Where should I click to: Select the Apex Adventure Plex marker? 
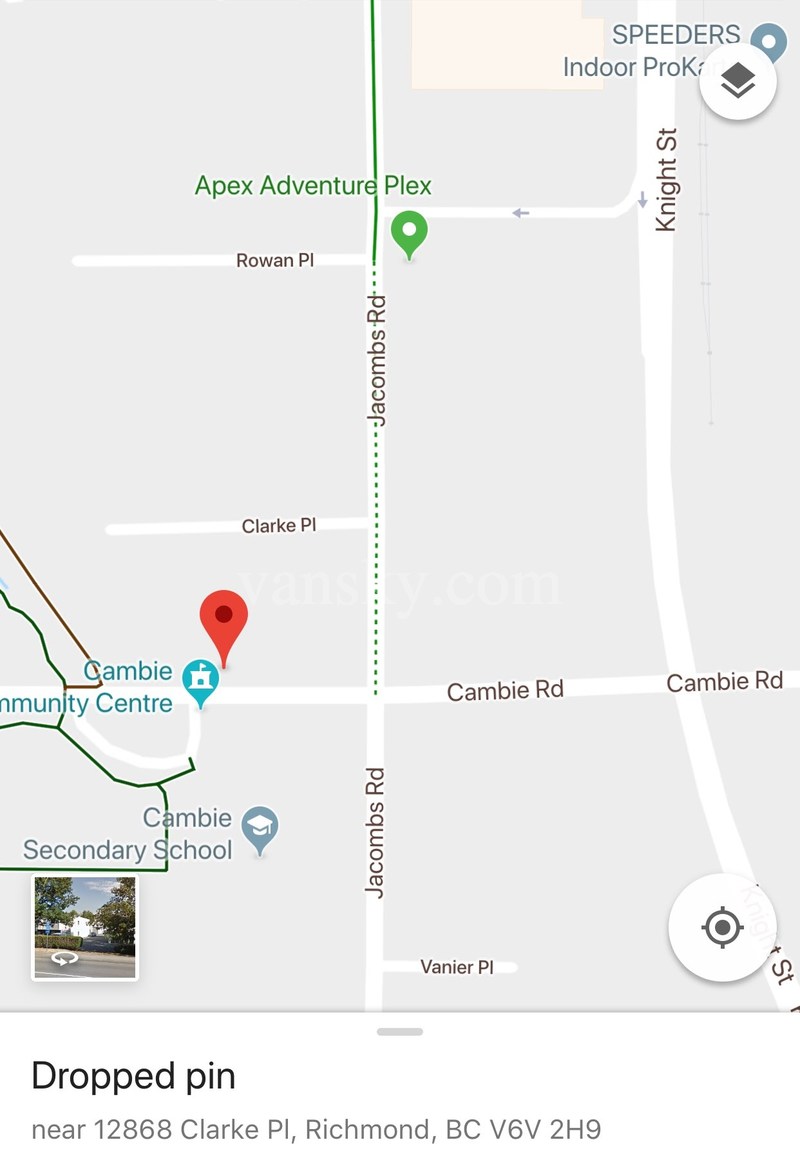tap(408, 232)
